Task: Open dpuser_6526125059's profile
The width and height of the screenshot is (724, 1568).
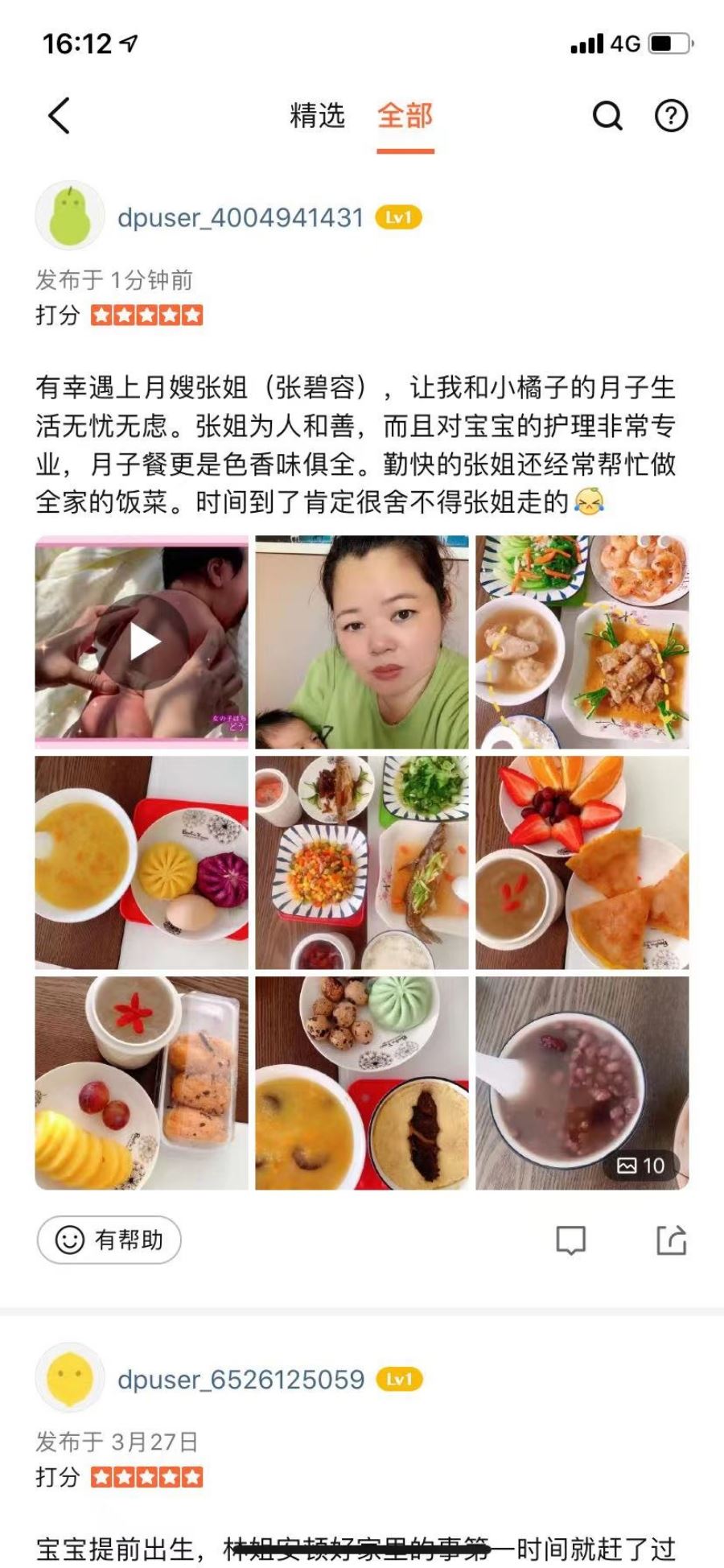Action: (x=240, y=1380)
